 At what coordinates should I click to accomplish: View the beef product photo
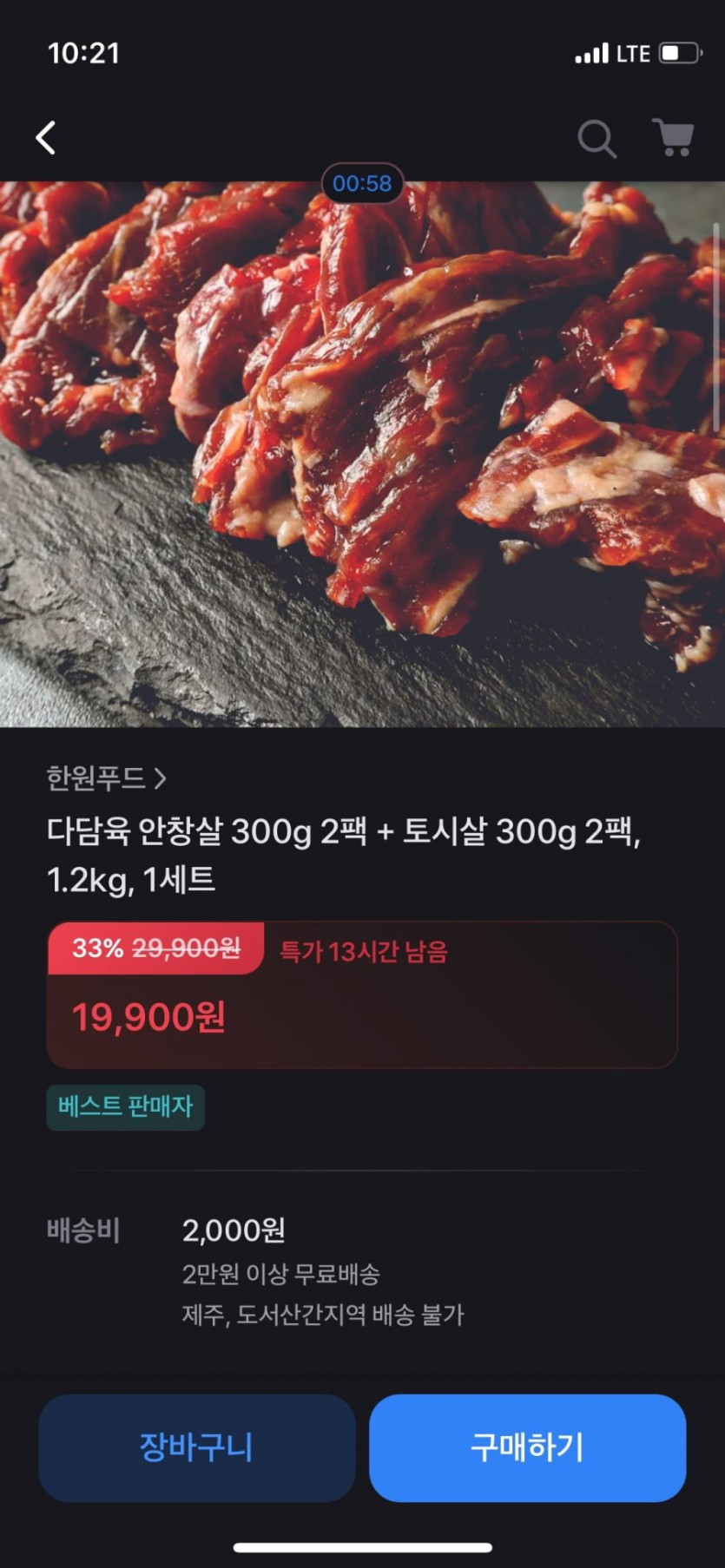tap(362, 453)
